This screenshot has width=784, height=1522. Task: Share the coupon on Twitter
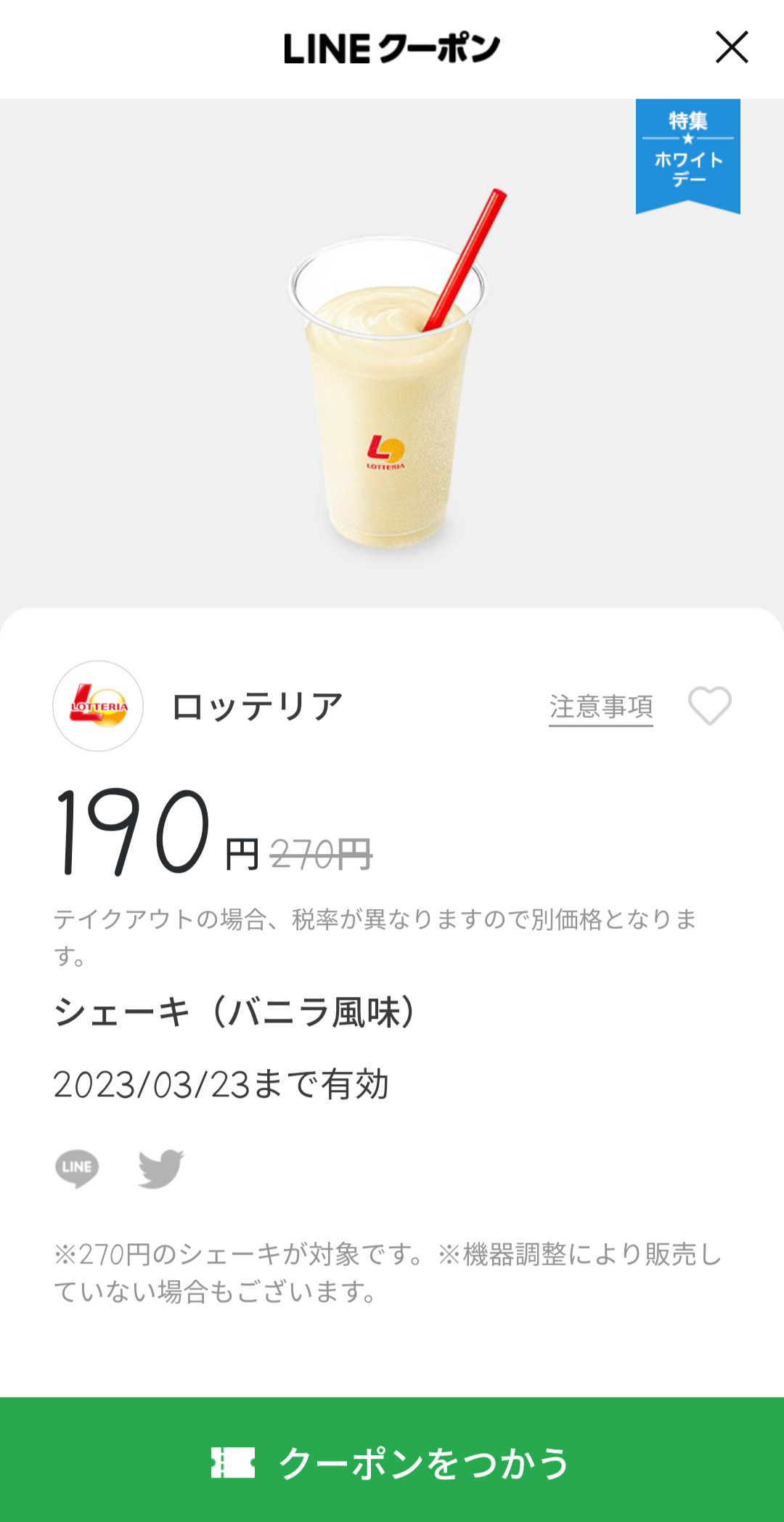pos(161,1168)
